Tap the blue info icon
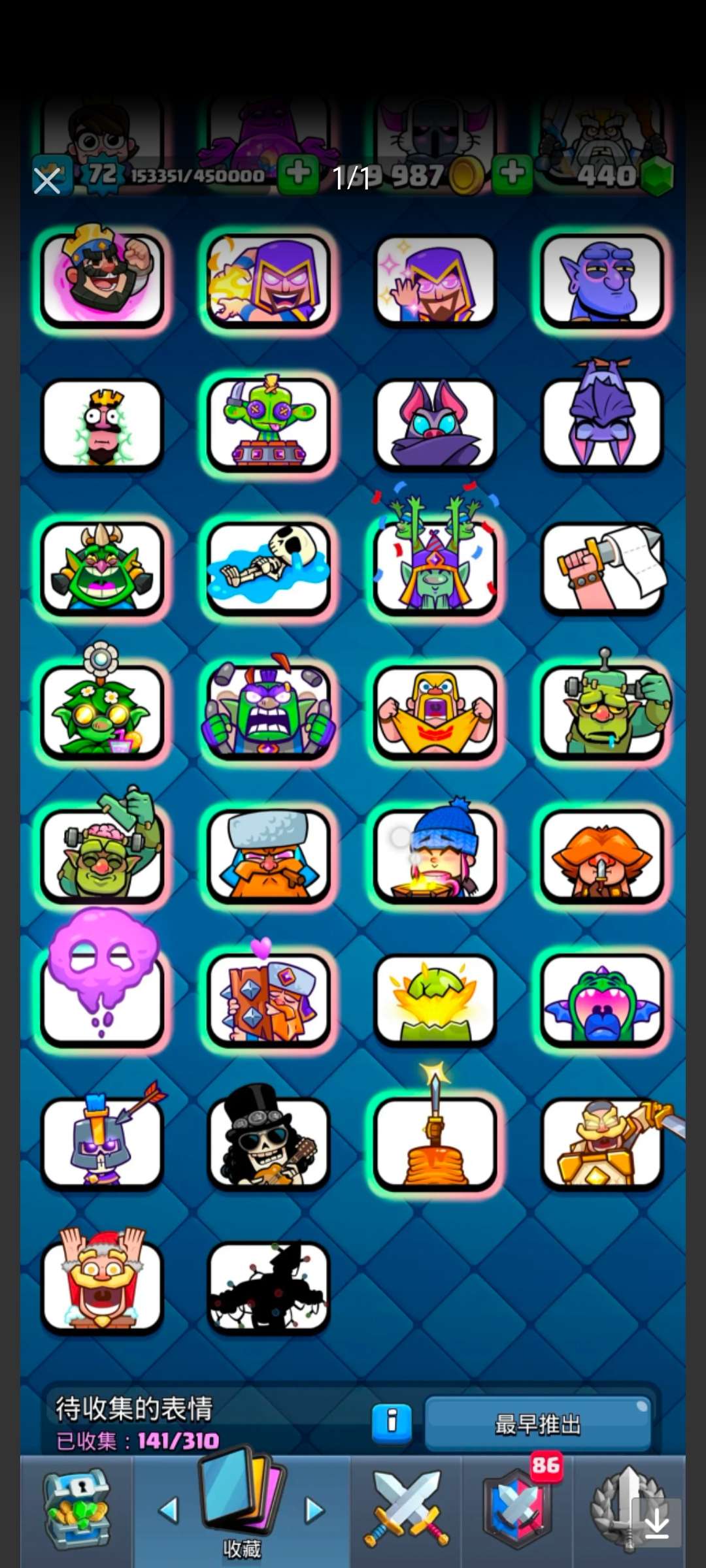This screenshot has height=1568, width=706. point(392,1422)
